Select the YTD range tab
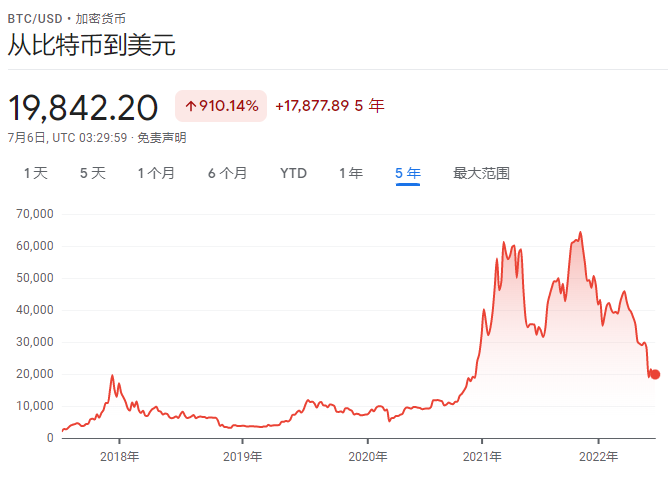This screenshot has height=479, width=668. pos(293,173)
